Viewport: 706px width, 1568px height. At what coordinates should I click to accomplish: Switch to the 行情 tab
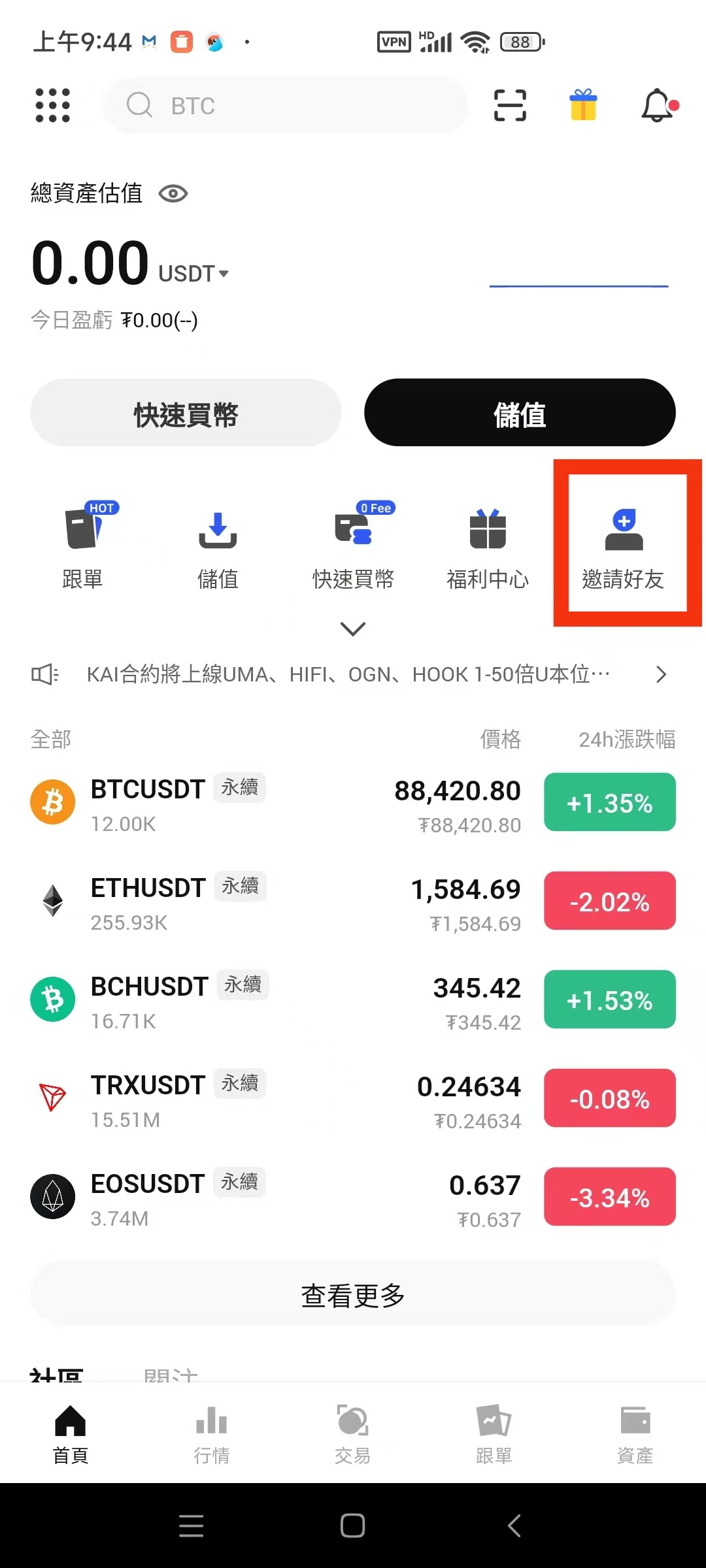212,1435
